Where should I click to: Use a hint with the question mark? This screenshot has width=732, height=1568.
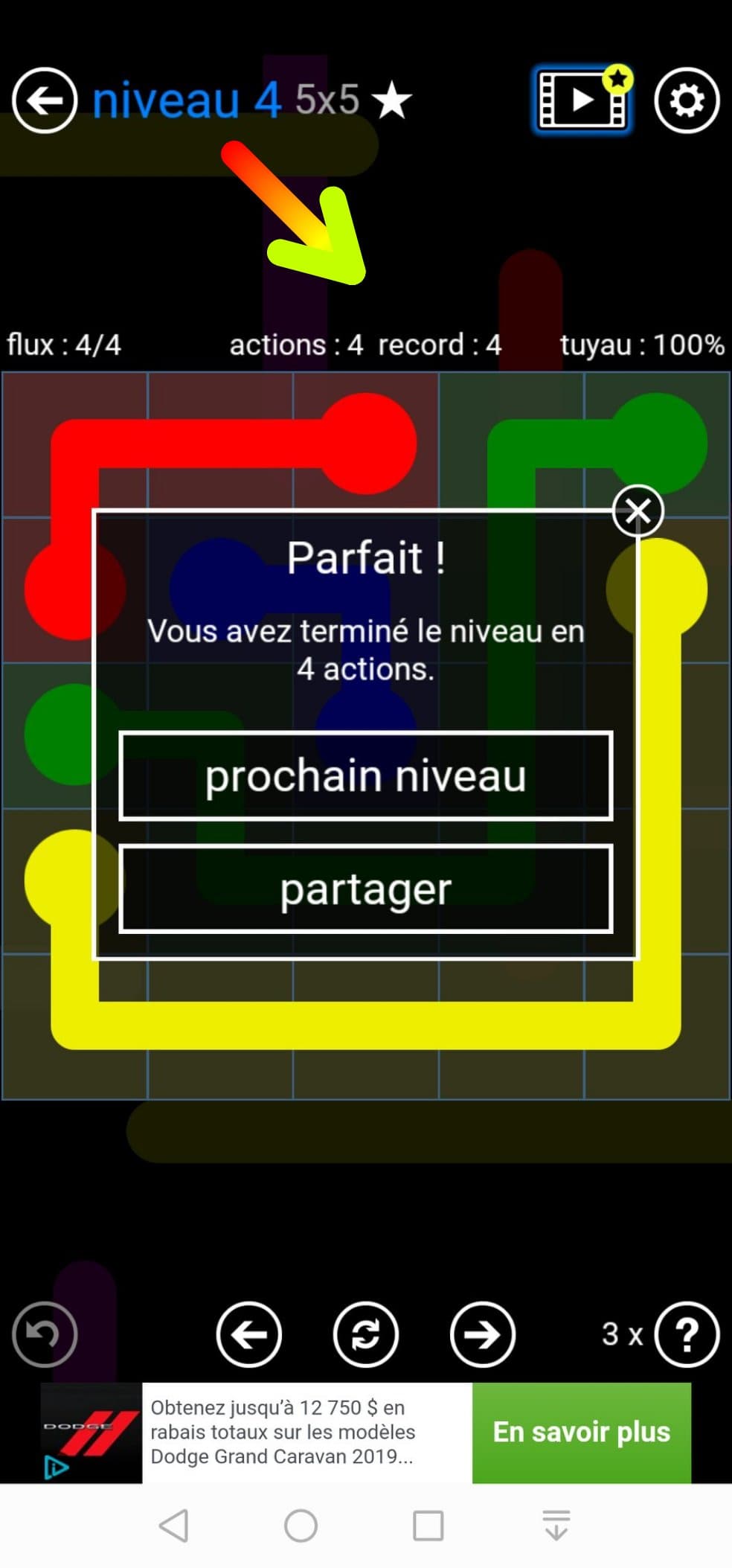pos(687,1334)
